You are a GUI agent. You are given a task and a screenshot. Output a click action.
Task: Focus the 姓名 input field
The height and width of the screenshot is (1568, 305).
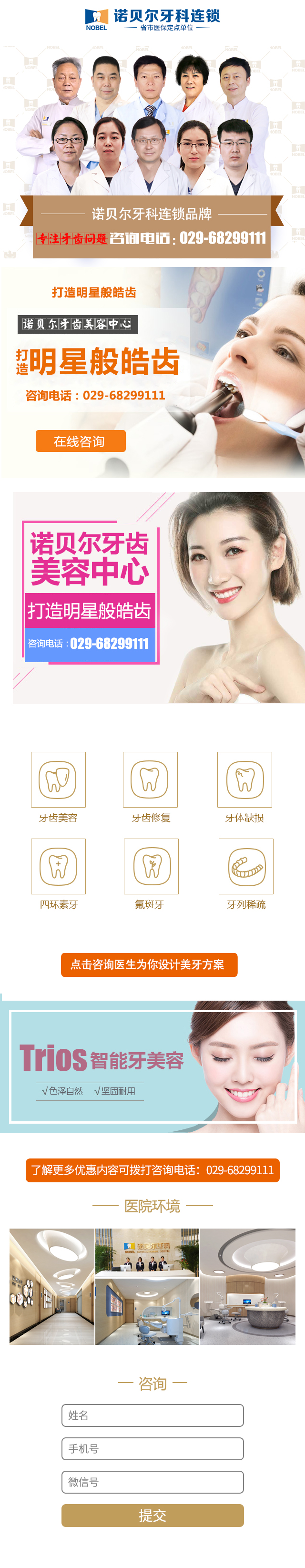[x=152, y=1415]
